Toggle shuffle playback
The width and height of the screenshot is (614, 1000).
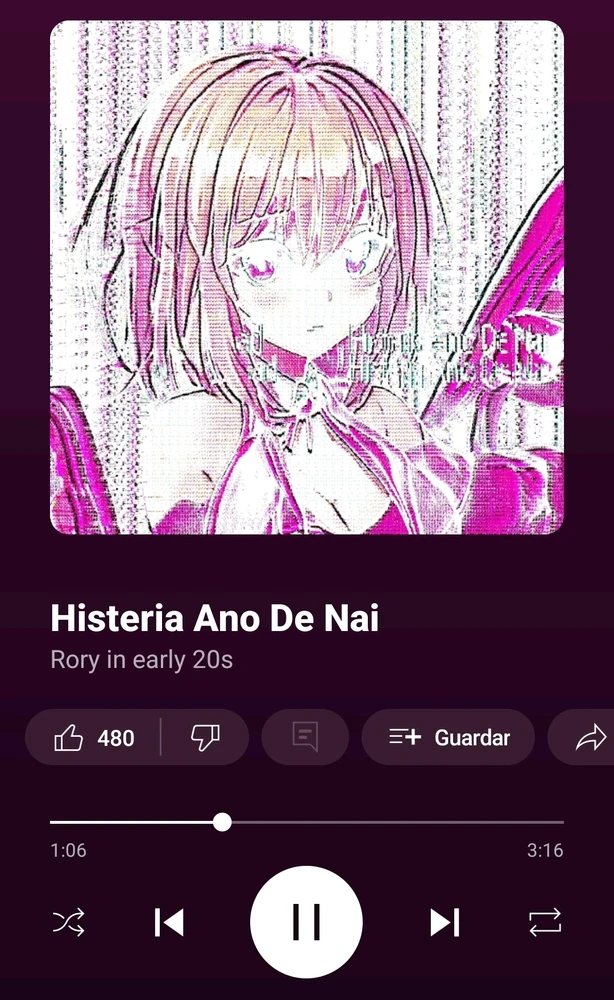coord(69,922)
